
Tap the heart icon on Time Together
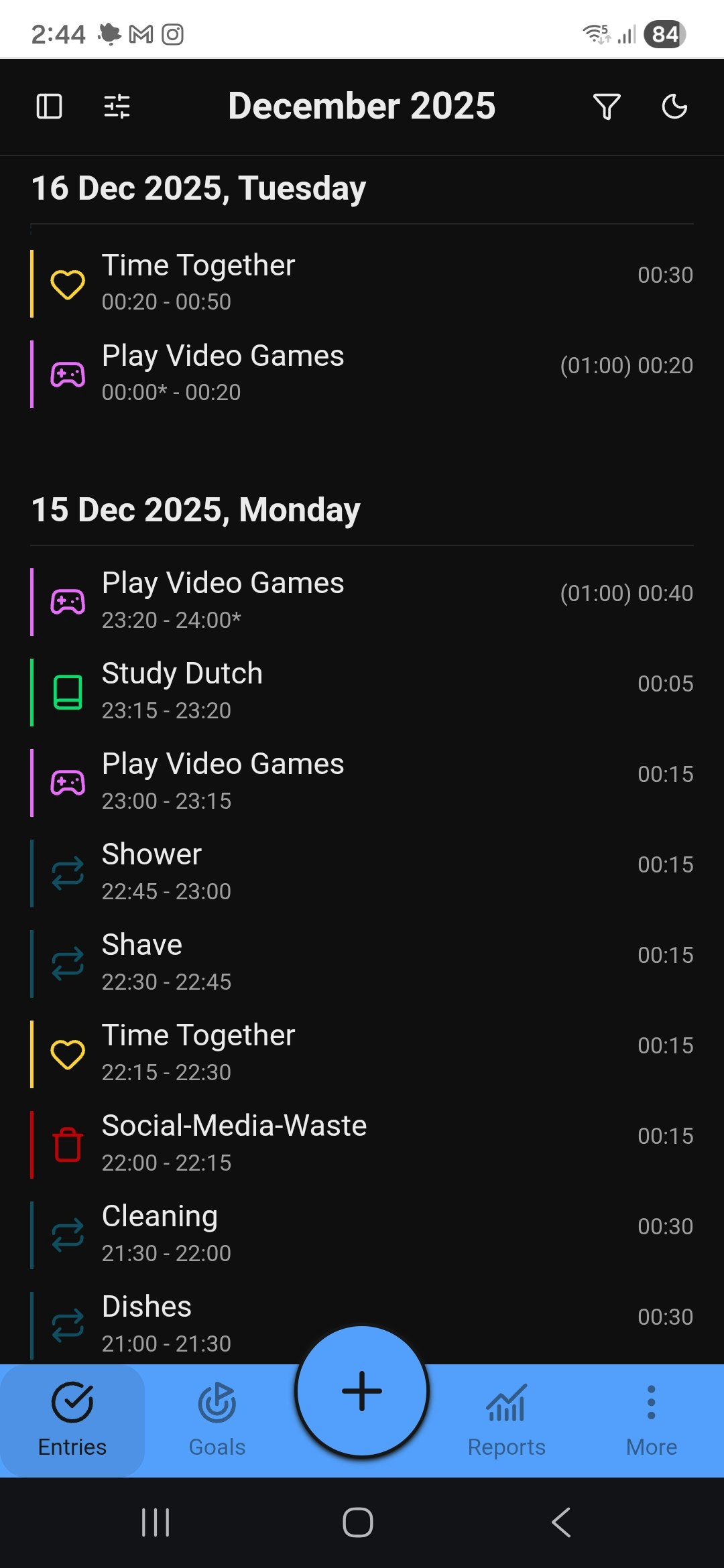[x=67, y=285]
